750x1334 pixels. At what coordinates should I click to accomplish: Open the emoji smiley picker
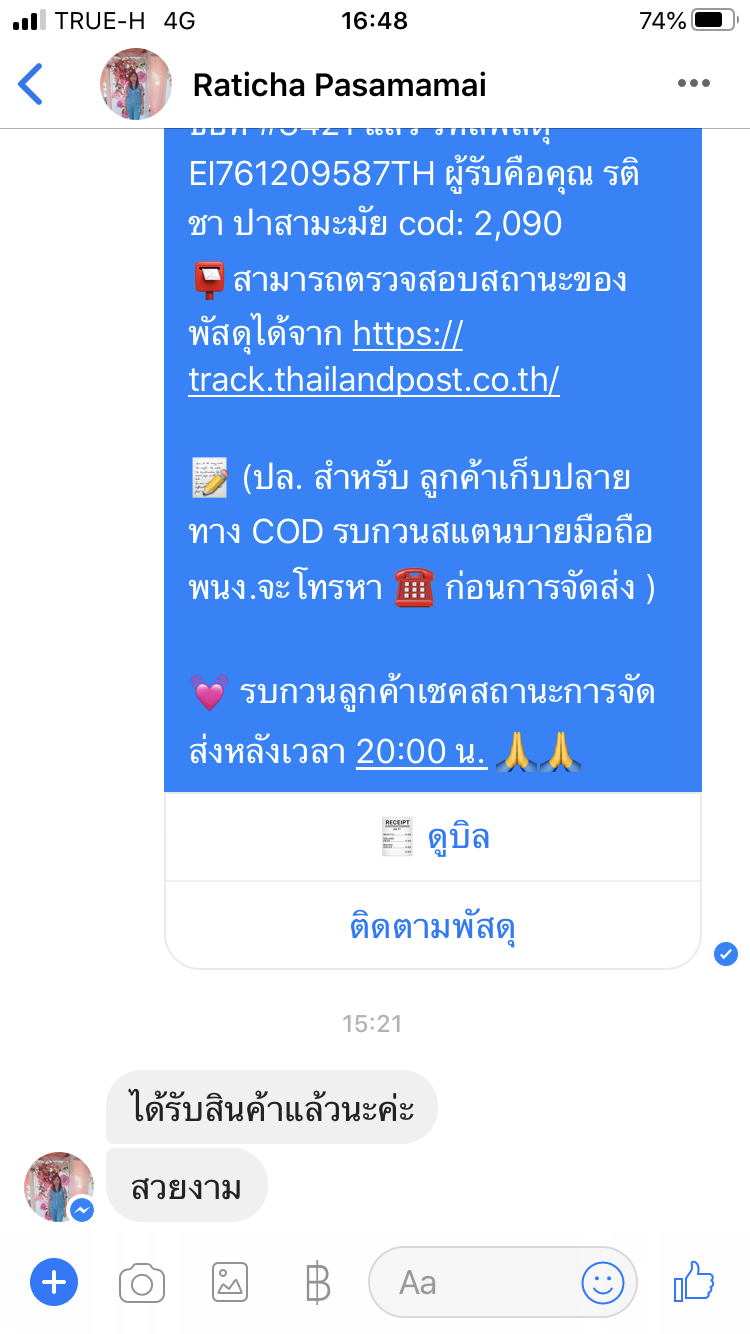[603, 1282]
